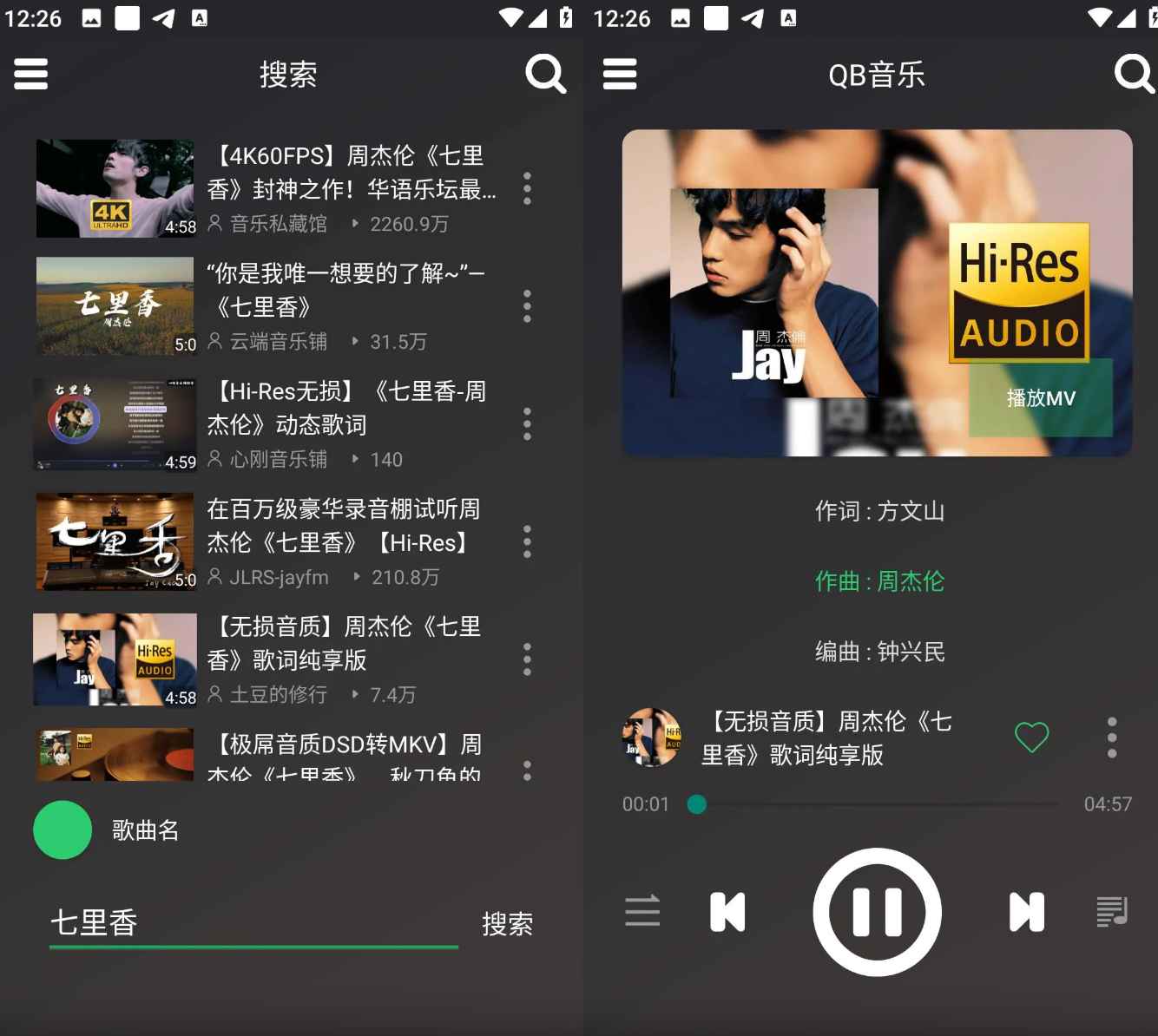Tap the 搜索 button beside the text field

[507, 924]
